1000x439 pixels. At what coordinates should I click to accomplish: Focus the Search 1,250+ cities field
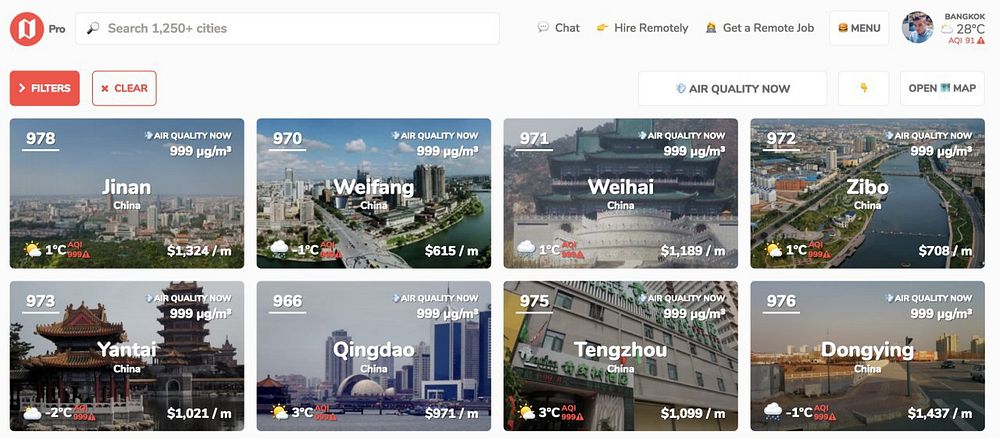pos(290,28)
